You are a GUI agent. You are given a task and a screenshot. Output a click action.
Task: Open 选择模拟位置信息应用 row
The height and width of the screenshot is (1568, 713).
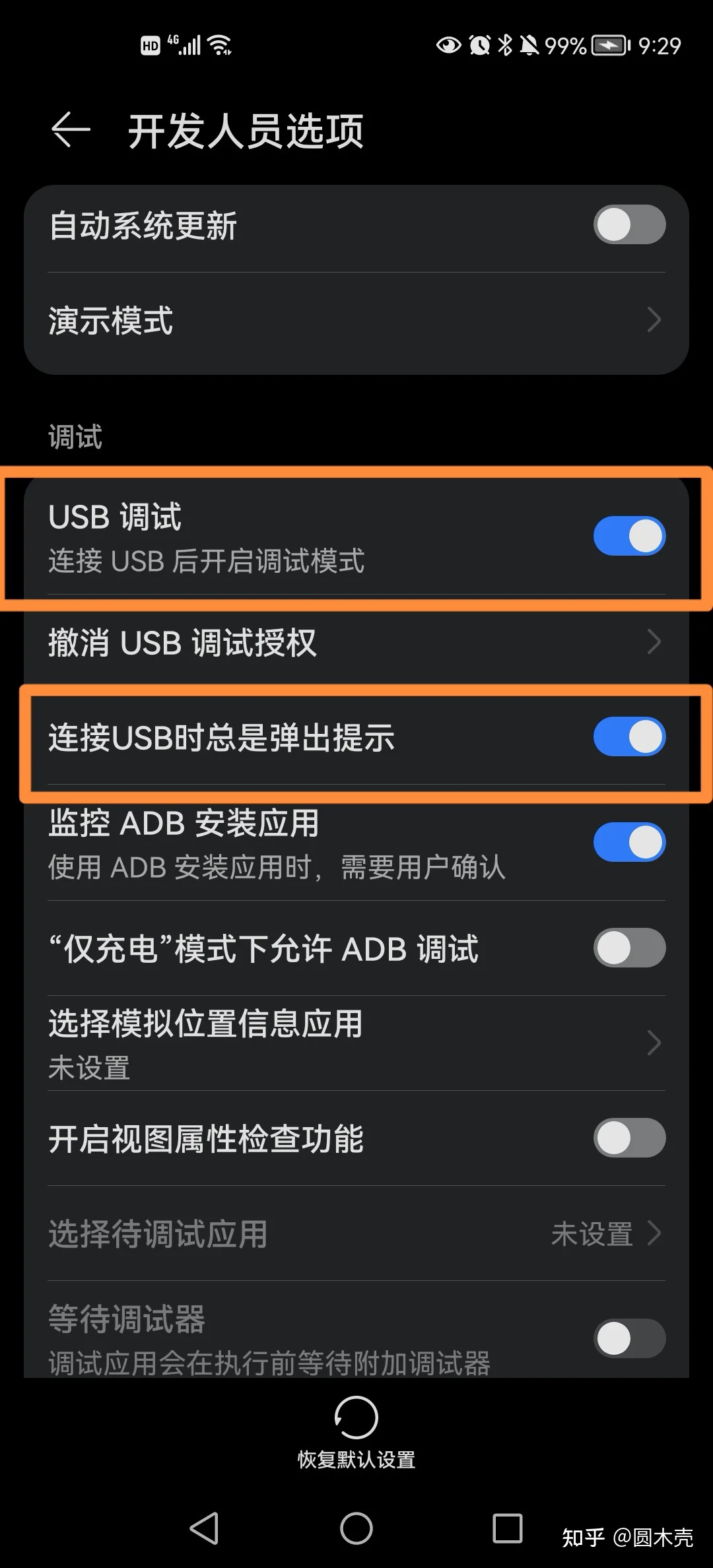[x=356, y=1043]
